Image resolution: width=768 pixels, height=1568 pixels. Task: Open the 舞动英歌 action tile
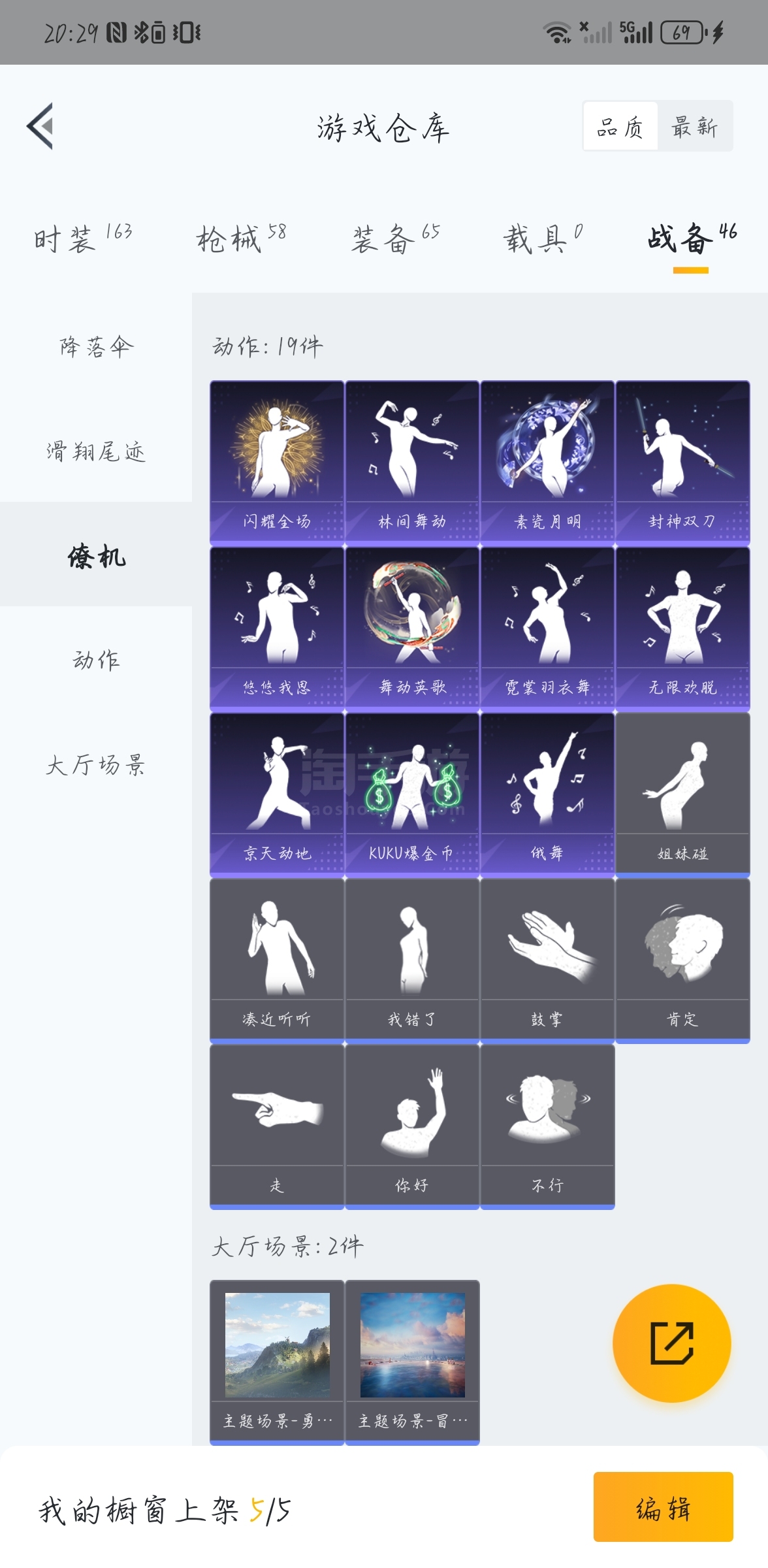click(412, 629)
